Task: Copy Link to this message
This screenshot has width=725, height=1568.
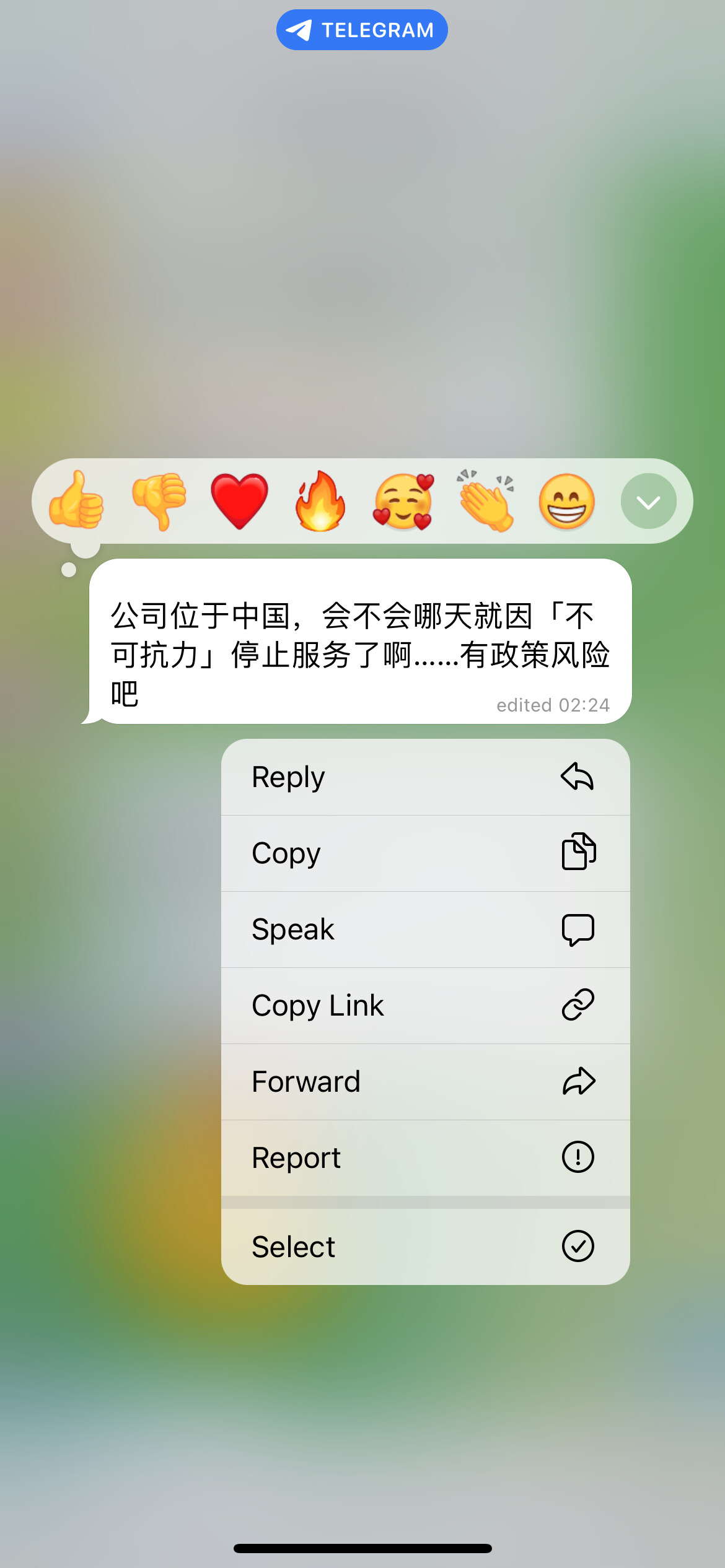Action: pyautogui.click(x=425, y=1005)
